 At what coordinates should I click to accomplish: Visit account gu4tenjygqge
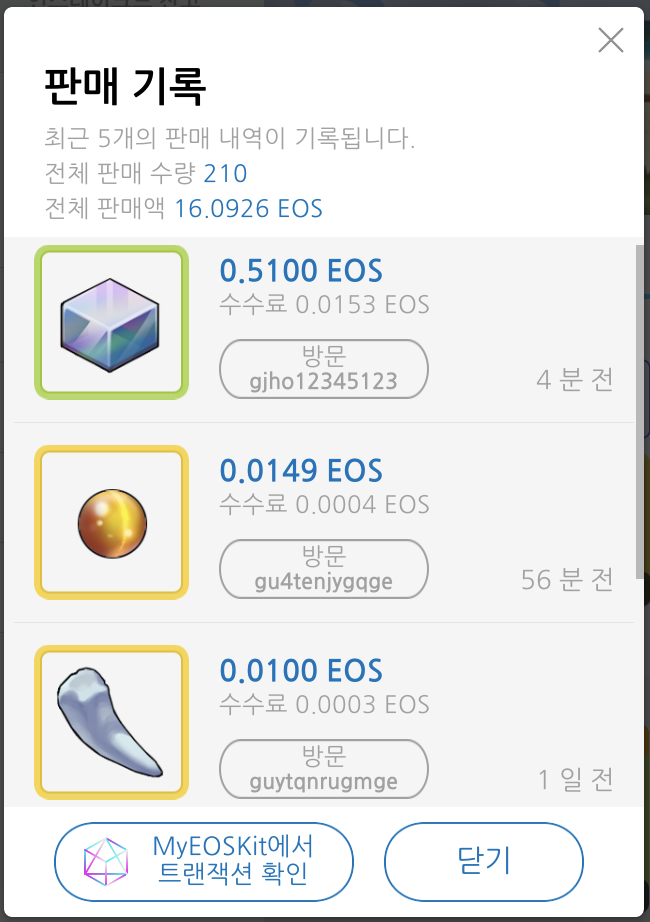[x=323, y=569]
